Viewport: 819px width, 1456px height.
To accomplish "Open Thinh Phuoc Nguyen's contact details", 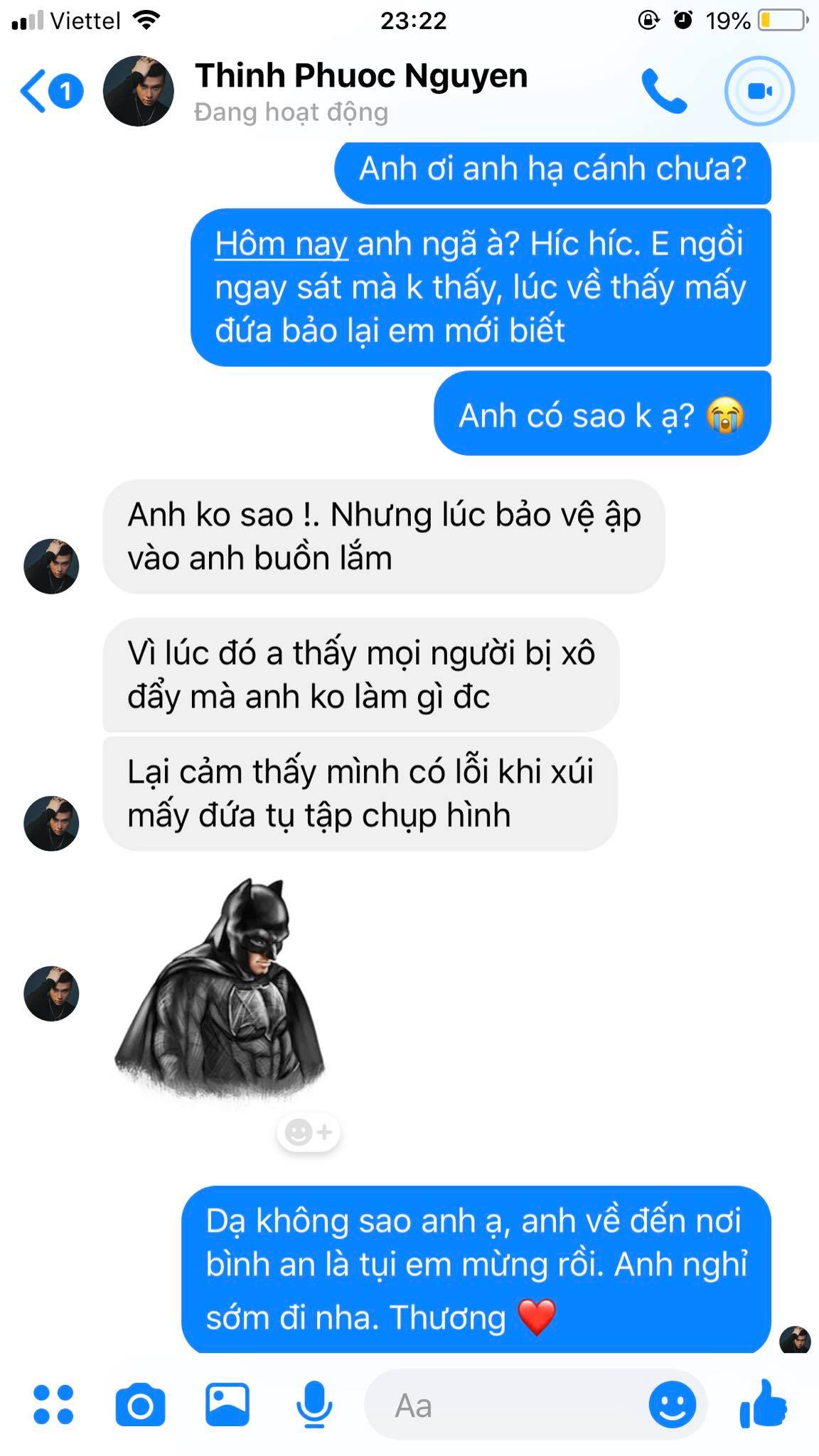I will [360, 91].
